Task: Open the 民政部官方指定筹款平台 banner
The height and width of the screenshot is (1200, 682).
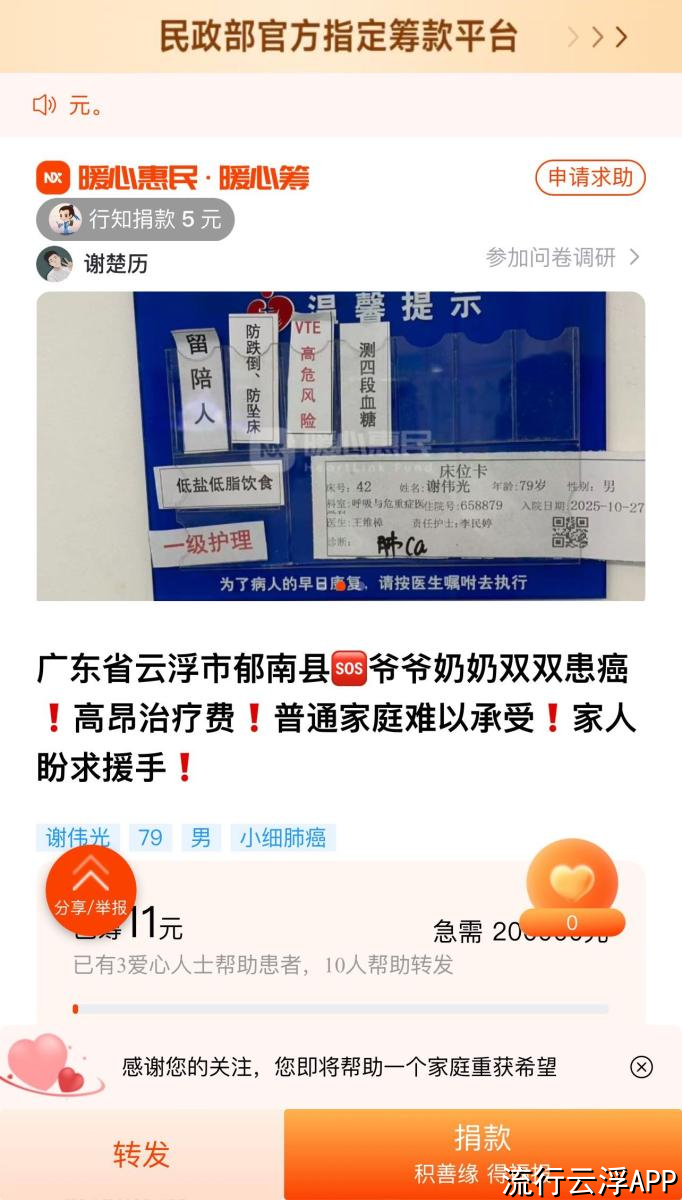Action: point(340,37)
